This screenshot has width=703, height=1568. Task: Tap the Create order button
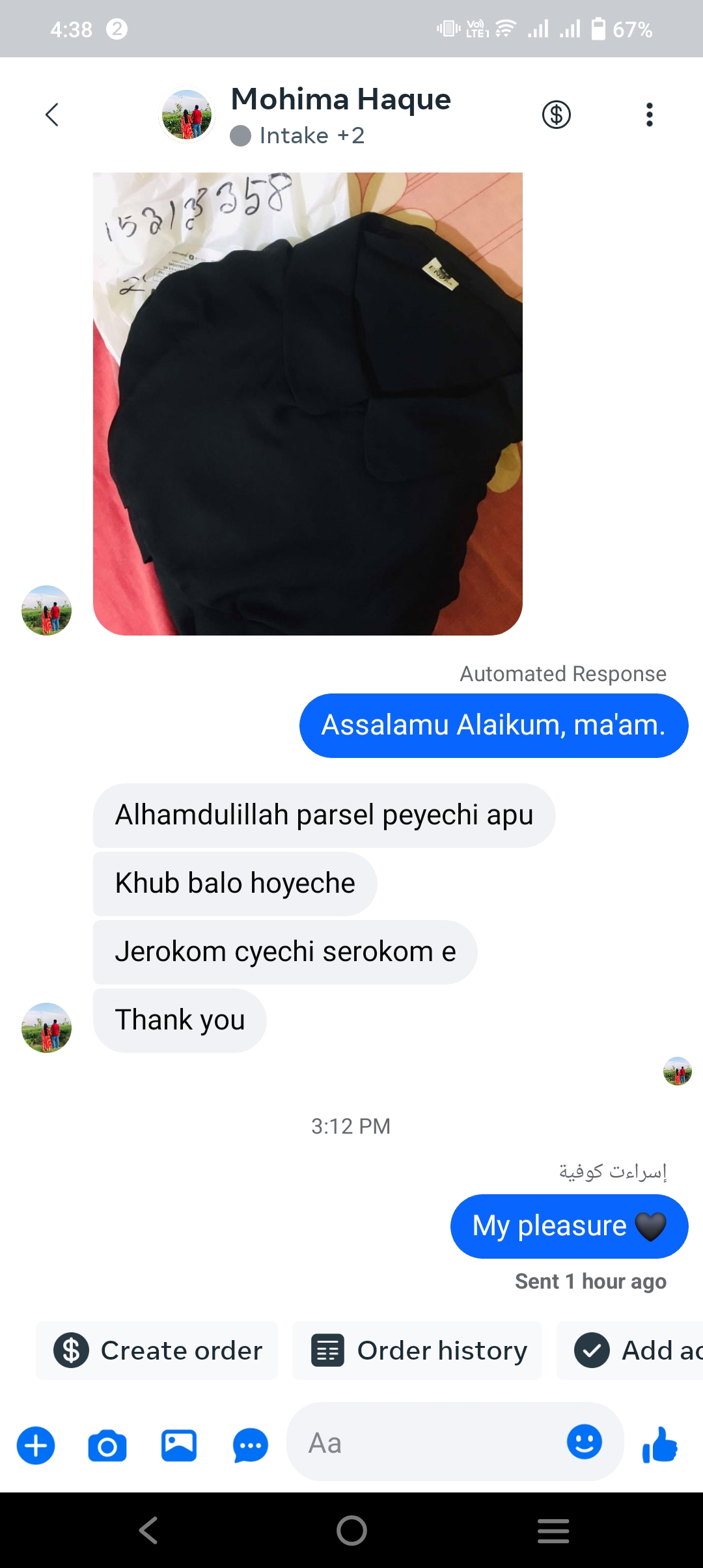[x=157, y=1351]
